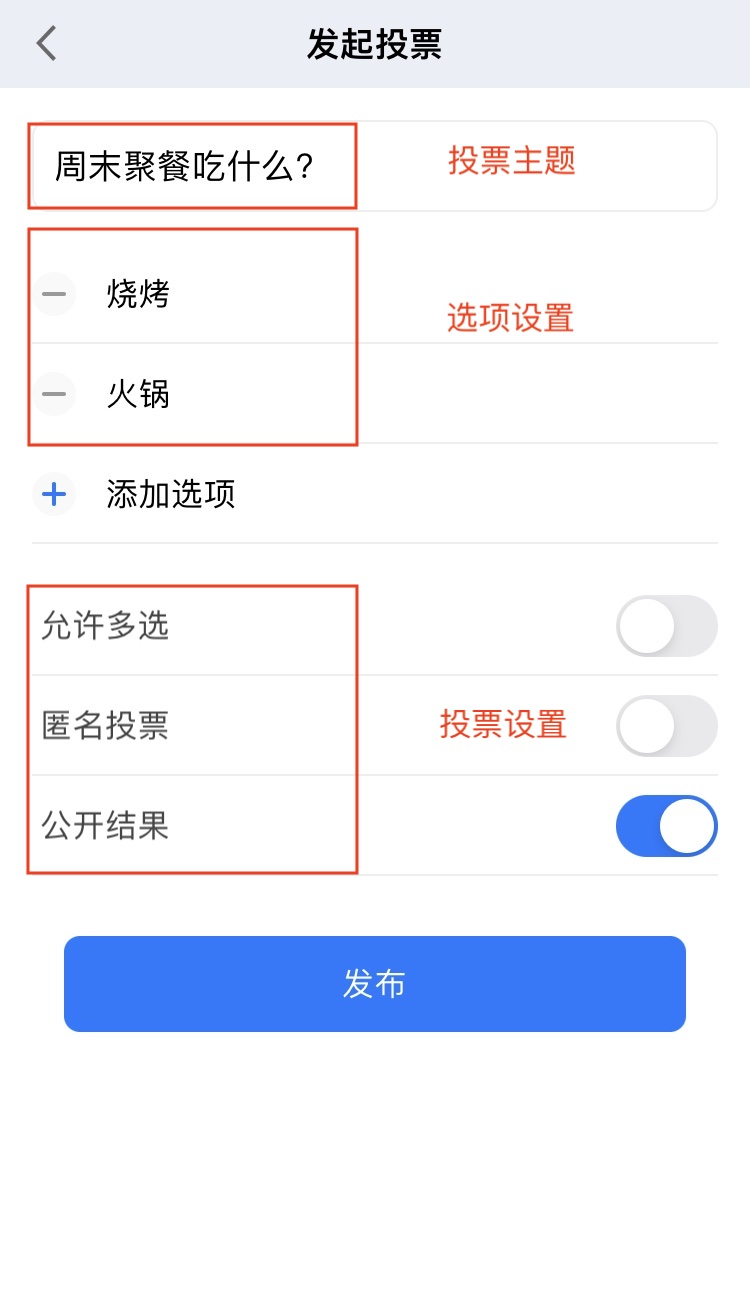Remove the 烧烤 option

coord(54,294)
